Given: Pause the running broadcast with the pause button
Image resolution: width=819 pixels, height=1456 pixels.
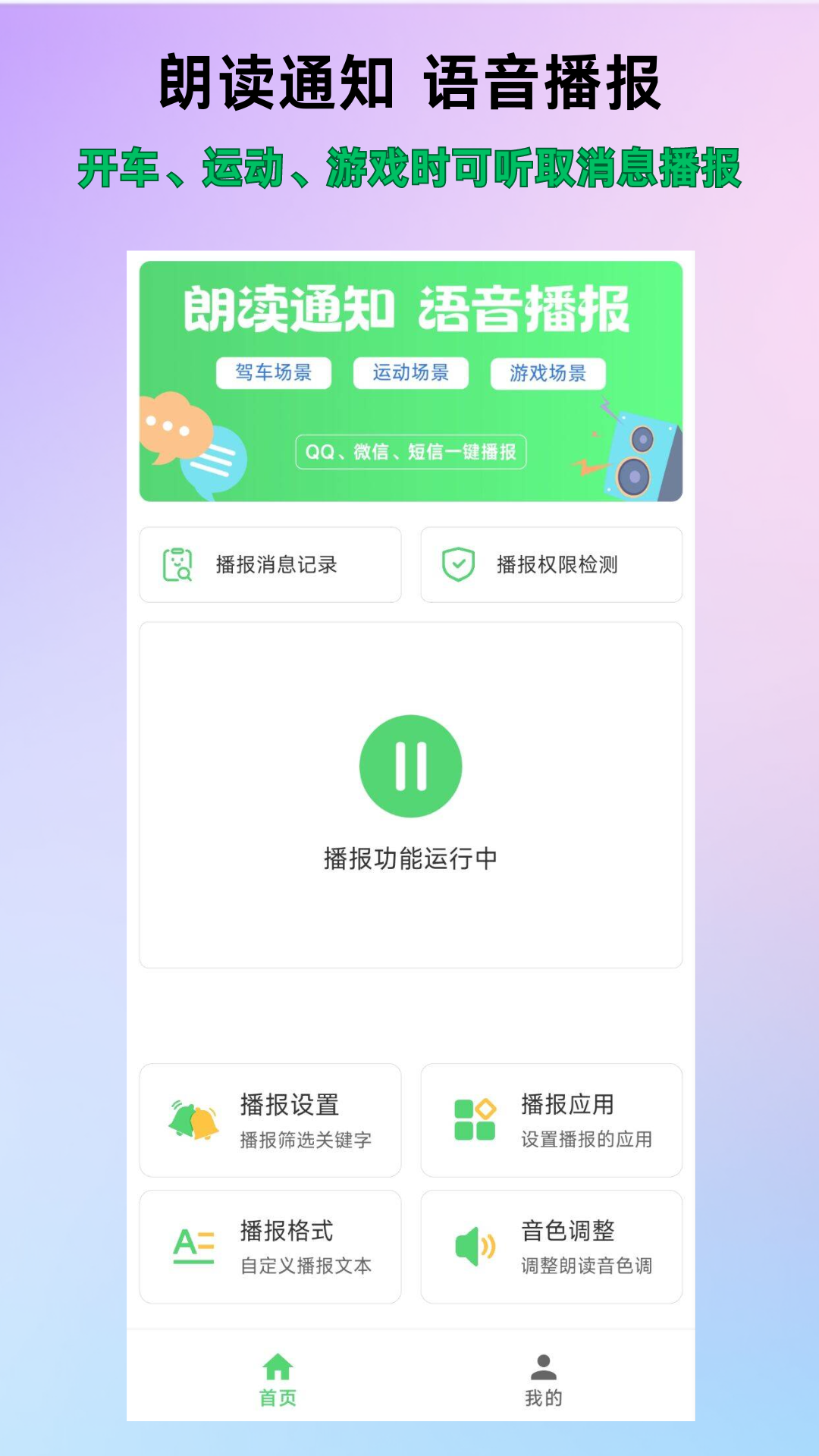Looking at the screenshot, I should [x=409, y=766].
